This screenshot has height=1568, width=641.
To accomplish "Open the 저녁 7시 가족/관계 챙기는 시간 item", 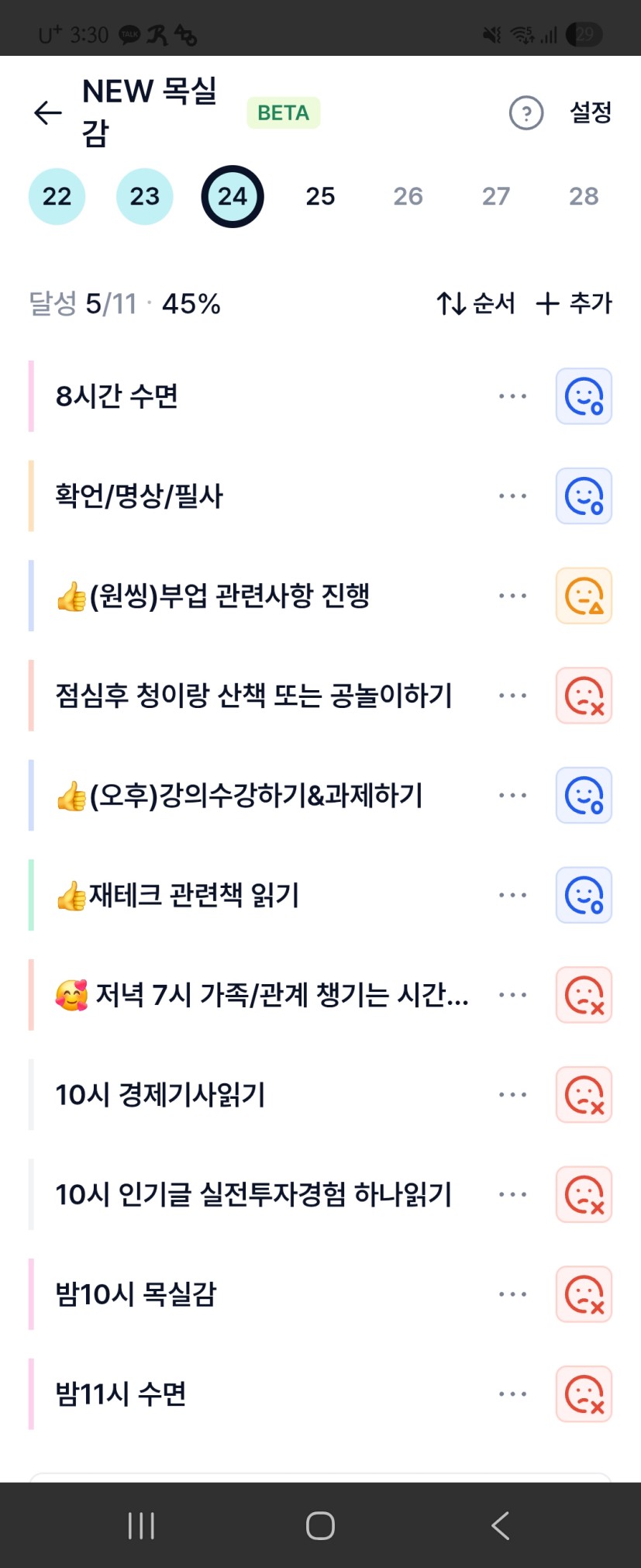I will (264, 995).
